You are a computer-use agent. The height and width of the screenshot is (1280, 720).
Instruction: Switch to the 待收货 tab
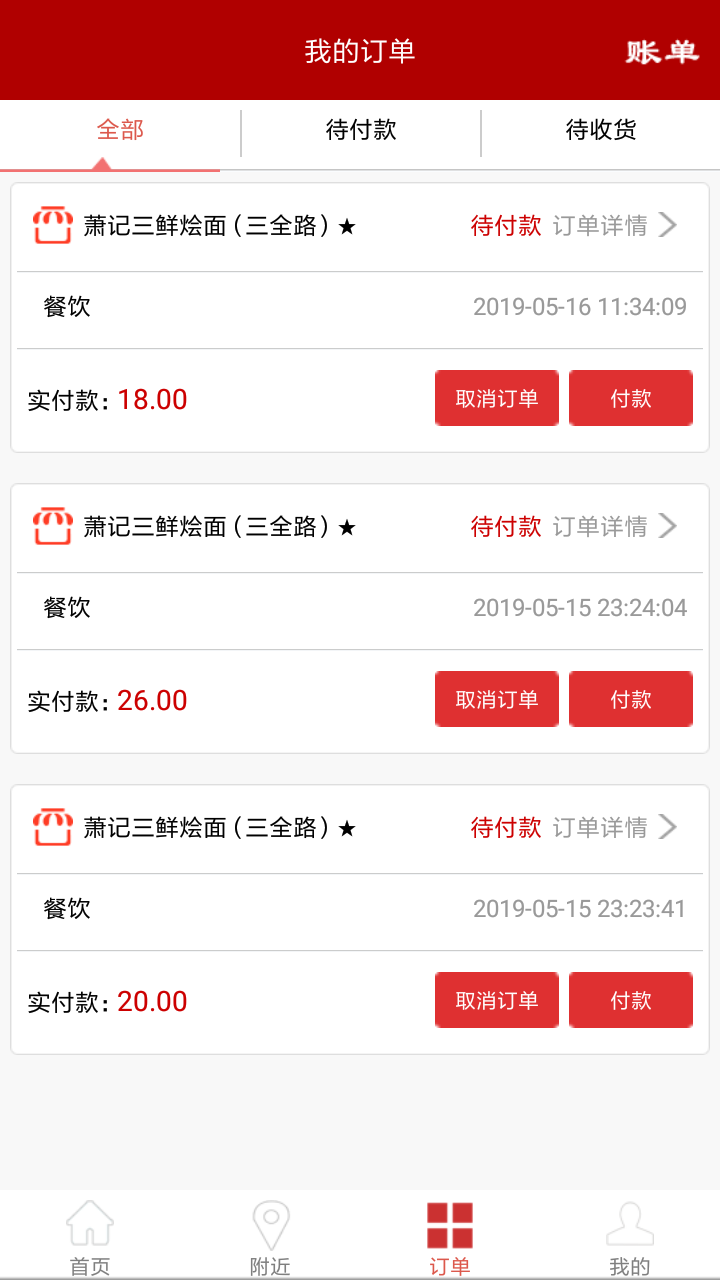coord(601,131)
